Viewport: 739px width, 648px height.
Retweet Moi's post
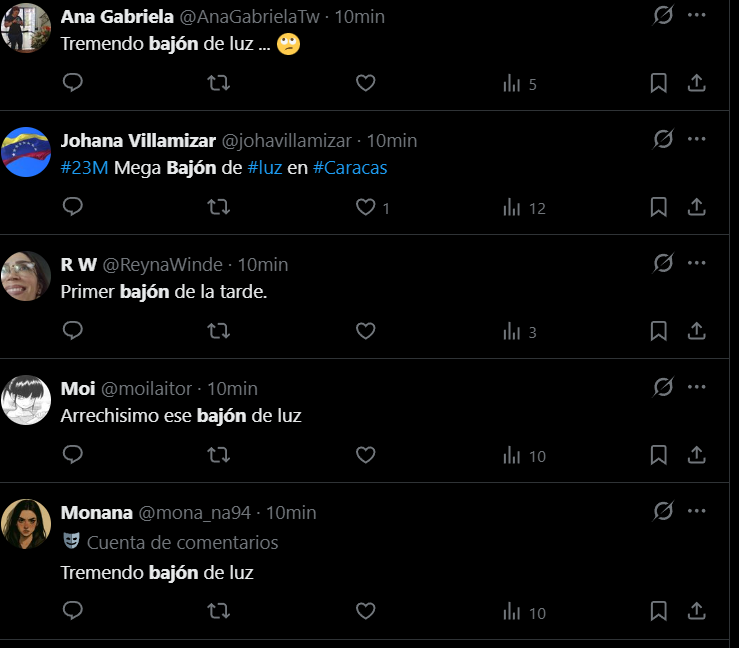[218, 455]
